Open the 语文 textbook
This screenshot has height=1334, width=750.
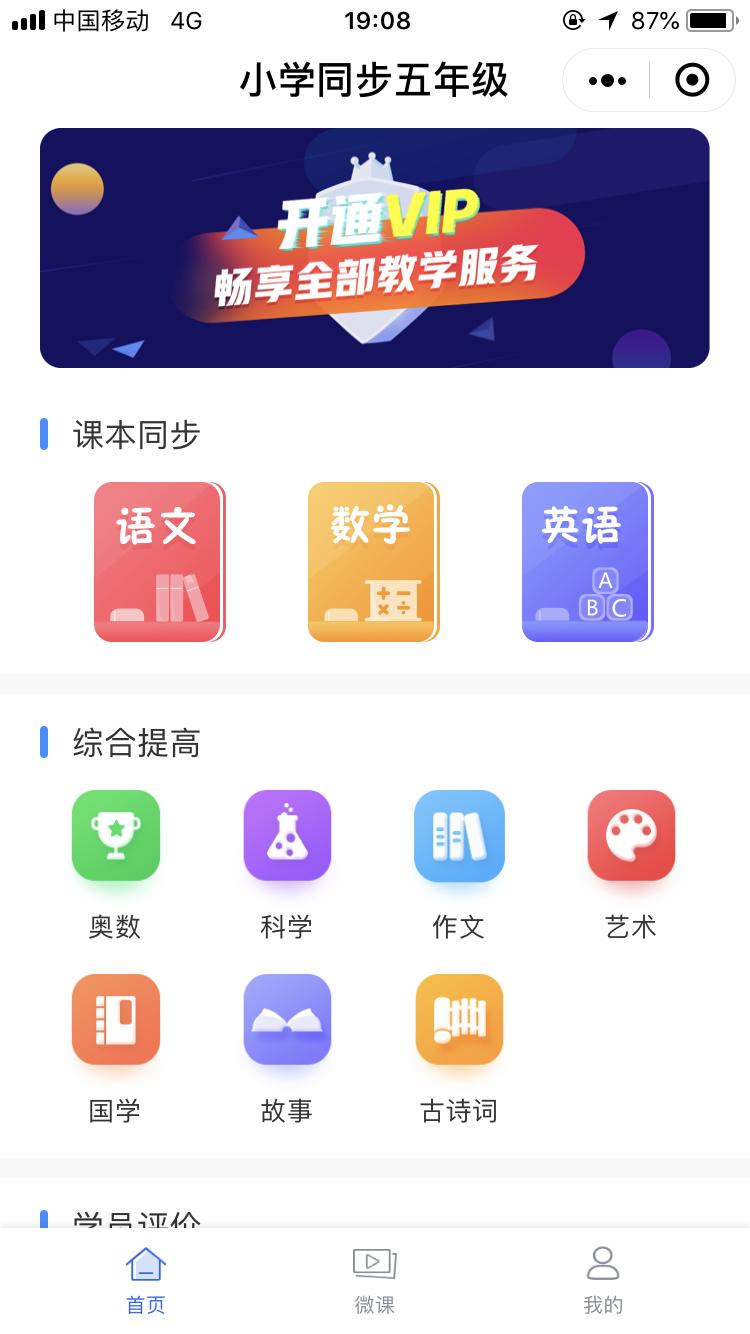159,562
